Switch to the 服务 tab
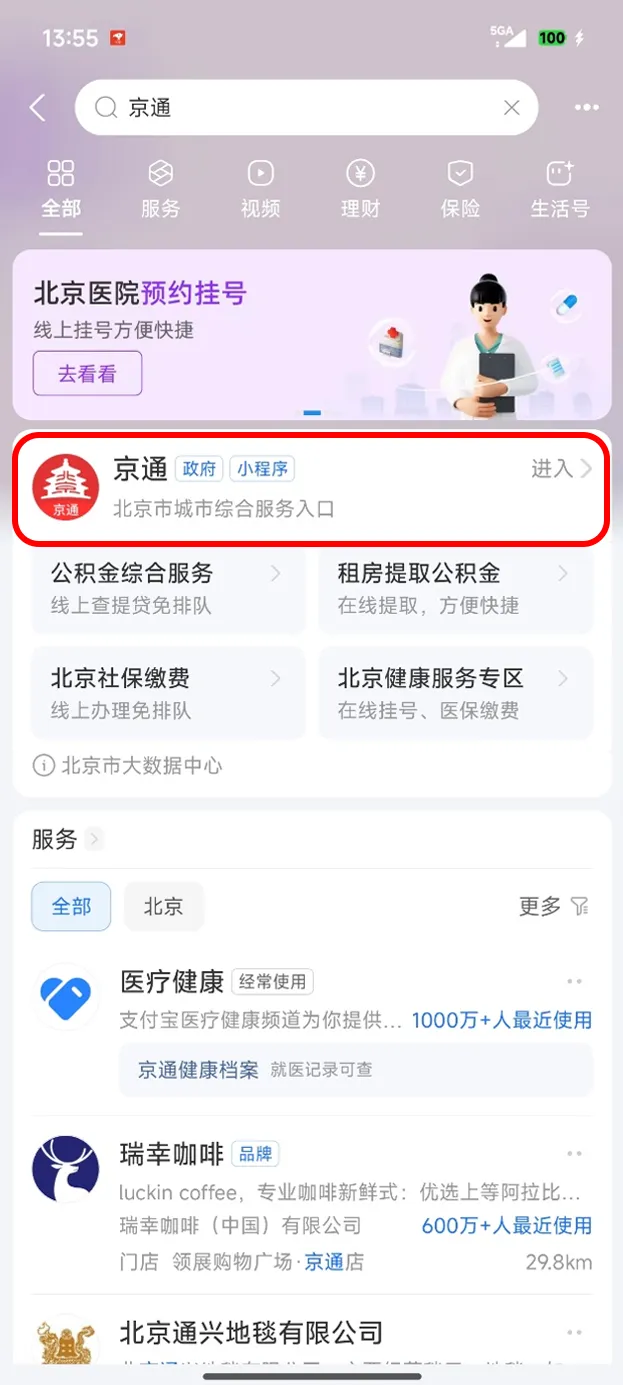 pos(160,189)
